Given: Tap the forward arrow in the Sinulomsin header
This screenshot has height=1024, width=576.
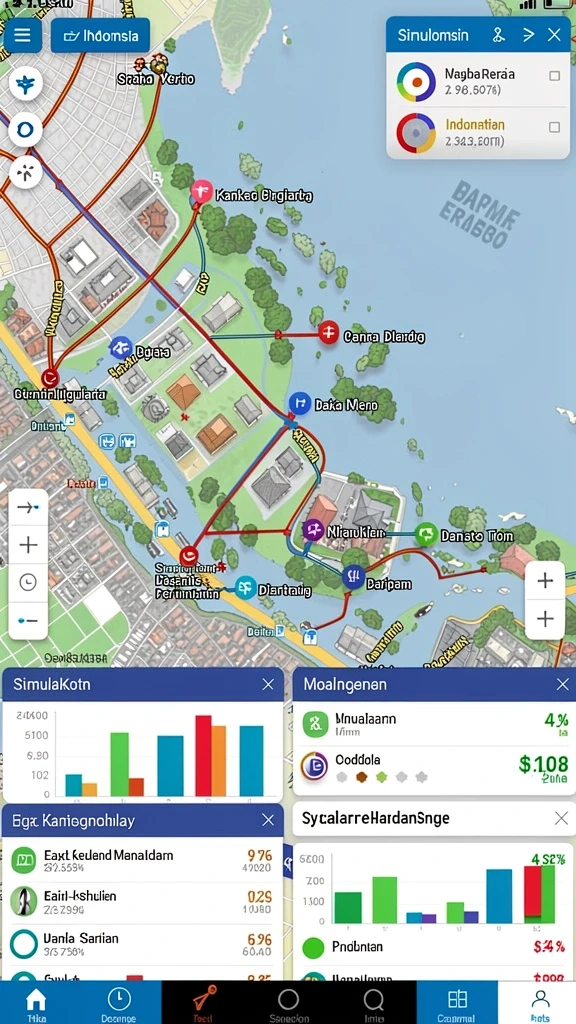Looking at the screenshot, I should tap(528, 35).
